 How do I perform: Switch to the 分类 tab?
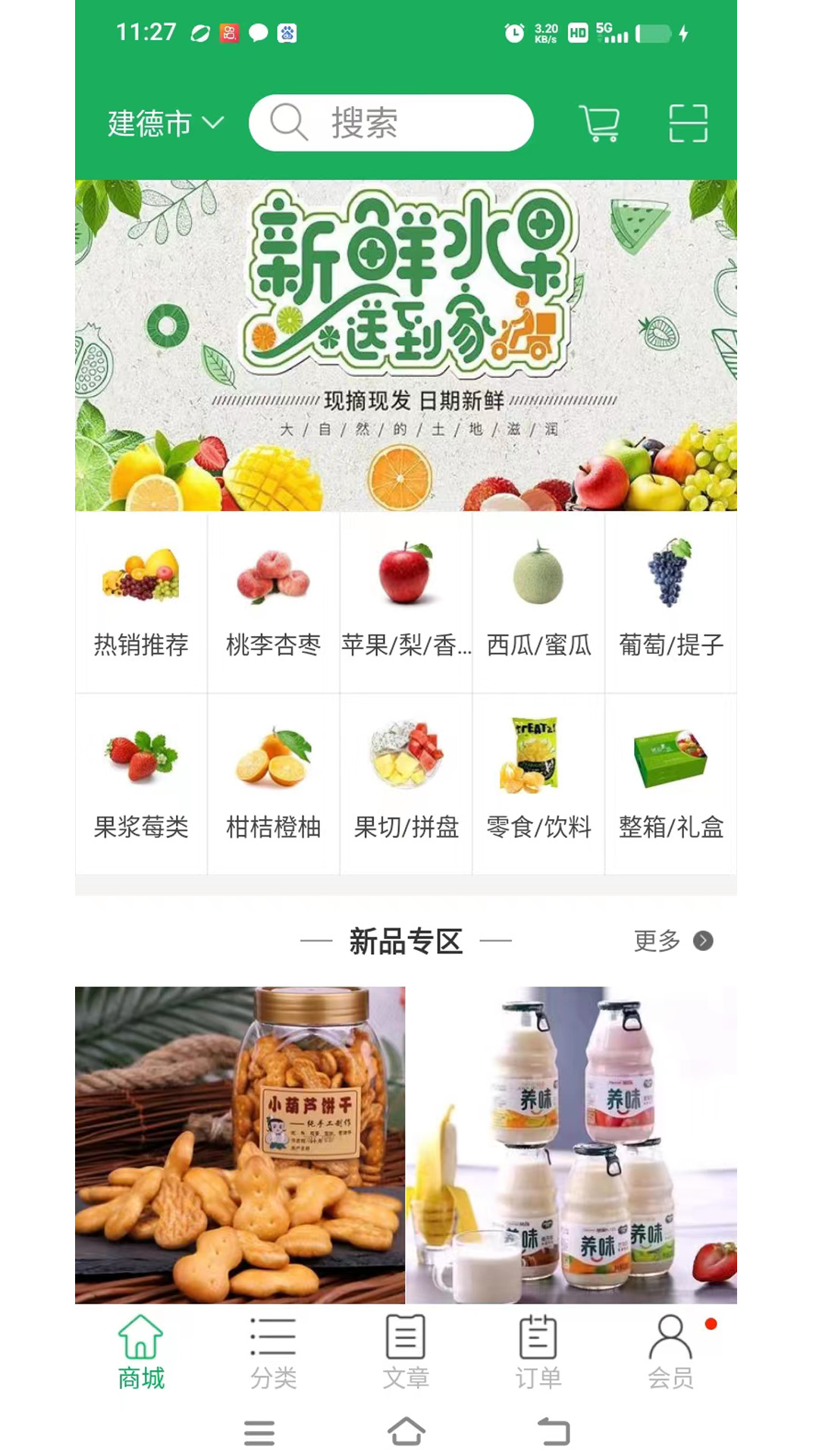273,1354
